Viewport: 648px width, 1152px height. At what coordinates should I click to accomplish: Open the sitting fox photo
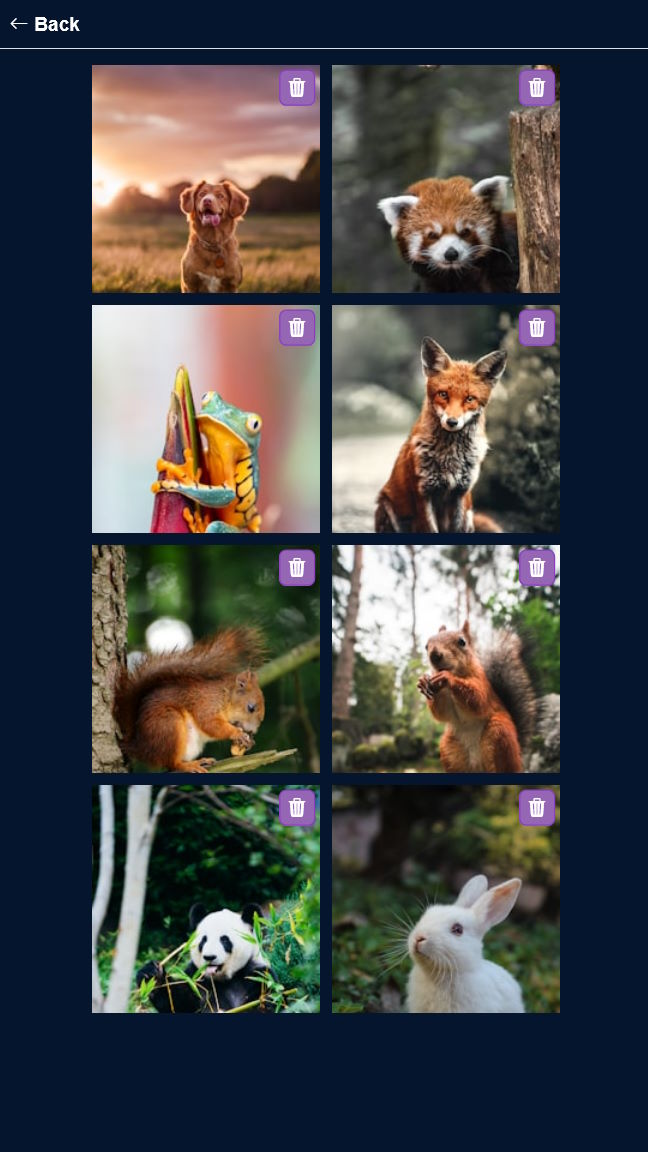point(446,430)
